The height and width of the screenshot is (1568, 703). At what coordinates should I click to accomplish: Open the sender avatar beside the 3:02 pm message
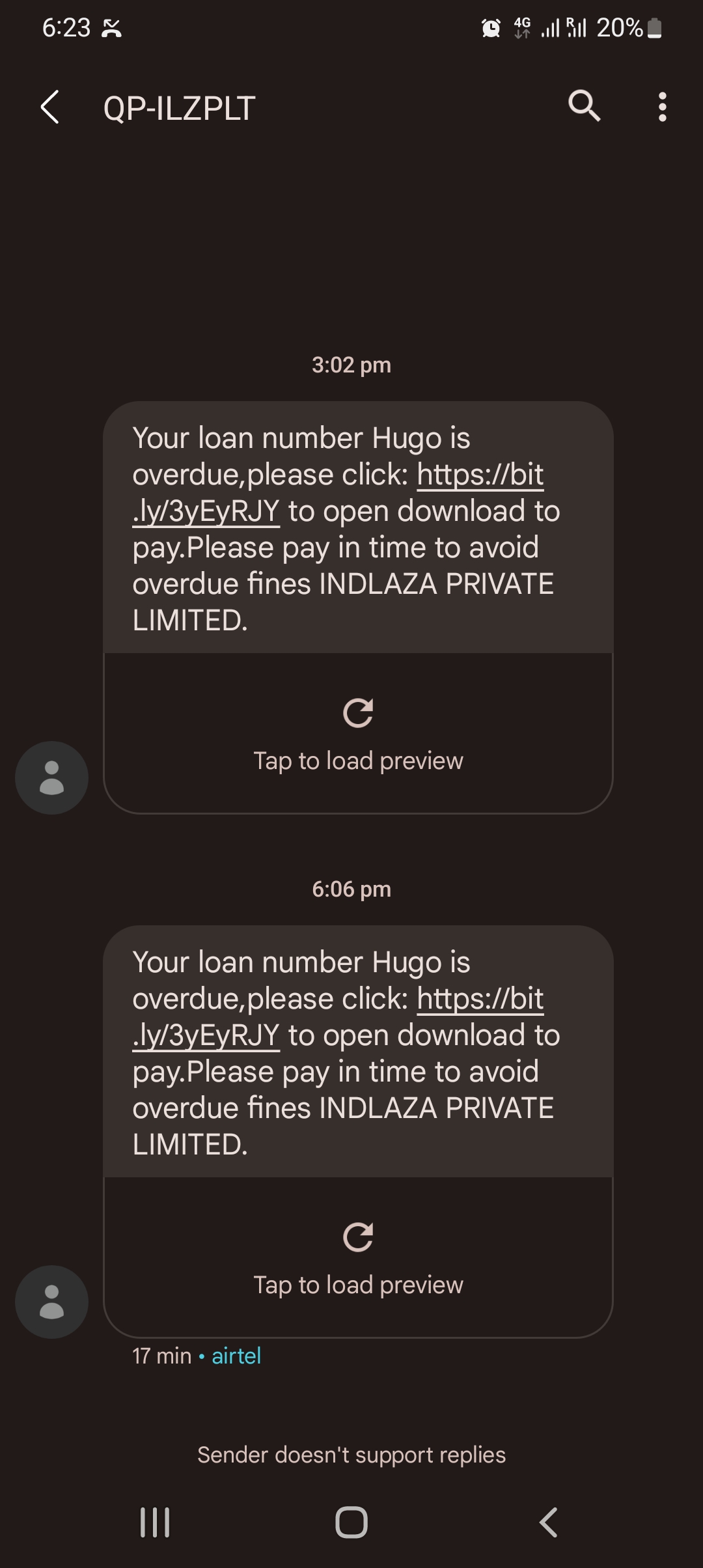[51, 777]
